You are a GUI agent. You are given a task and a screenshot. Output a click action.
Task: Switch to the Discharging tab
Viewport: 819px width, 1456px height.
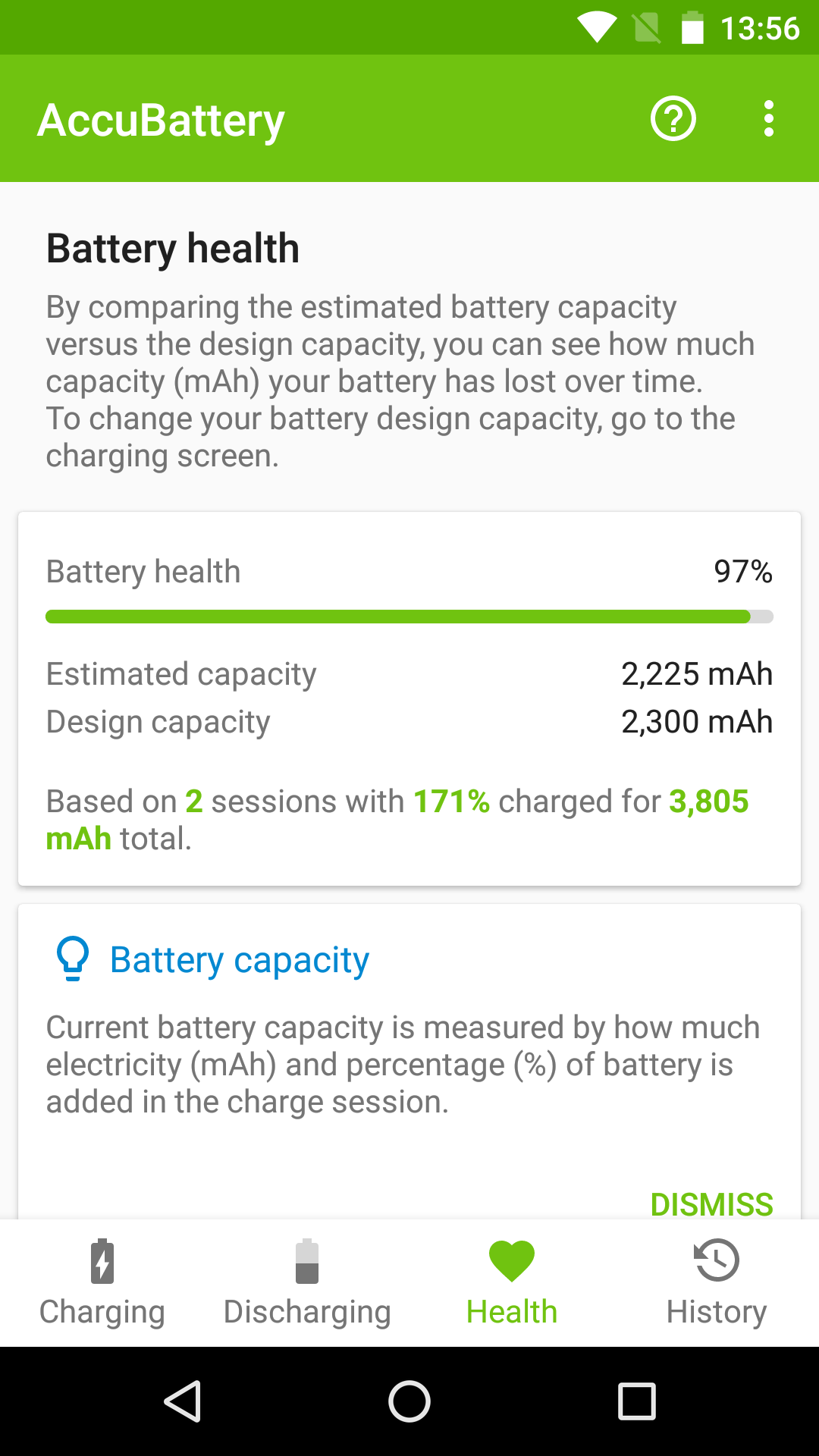(x=307, y=1283)
